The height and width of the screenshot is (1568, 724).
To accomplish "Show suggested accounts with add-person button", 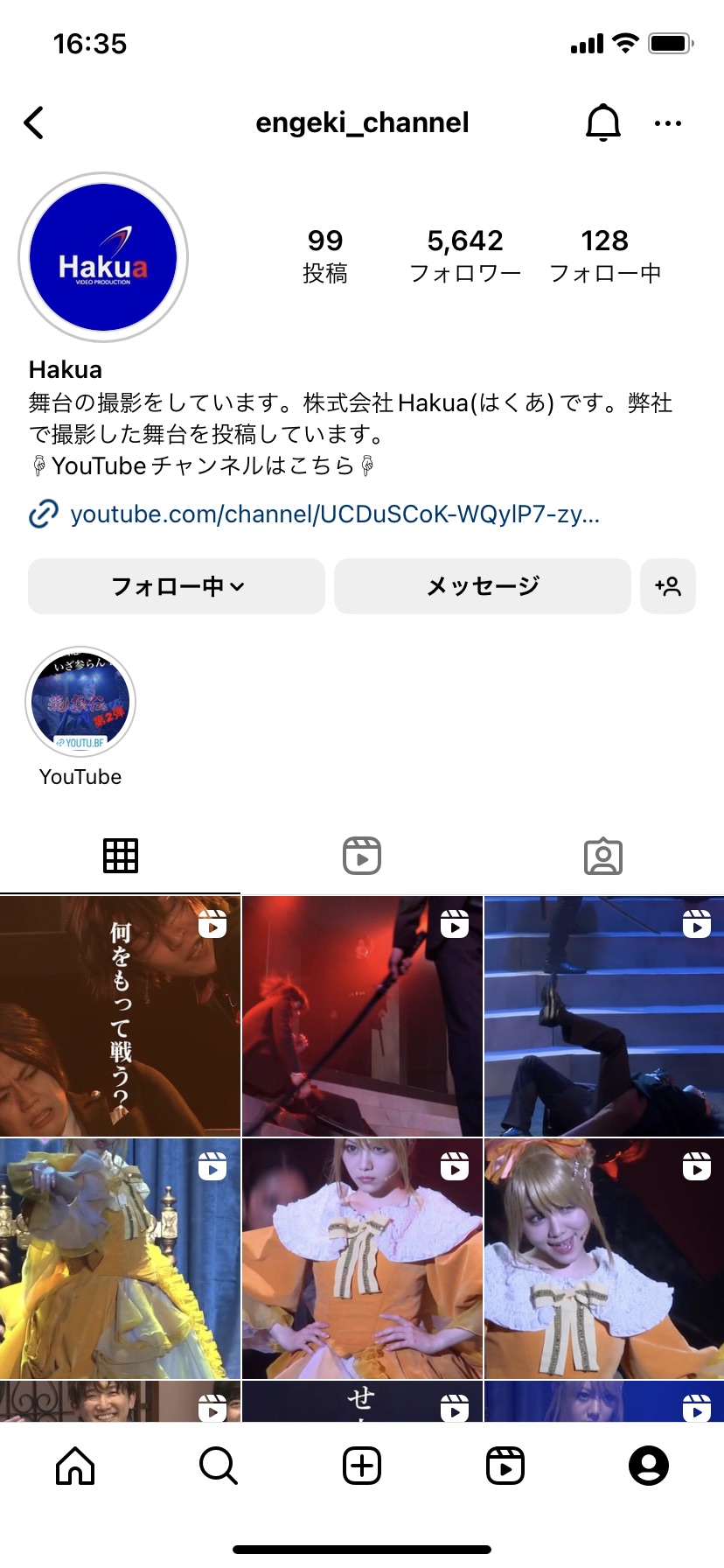I will pos(668,586).
